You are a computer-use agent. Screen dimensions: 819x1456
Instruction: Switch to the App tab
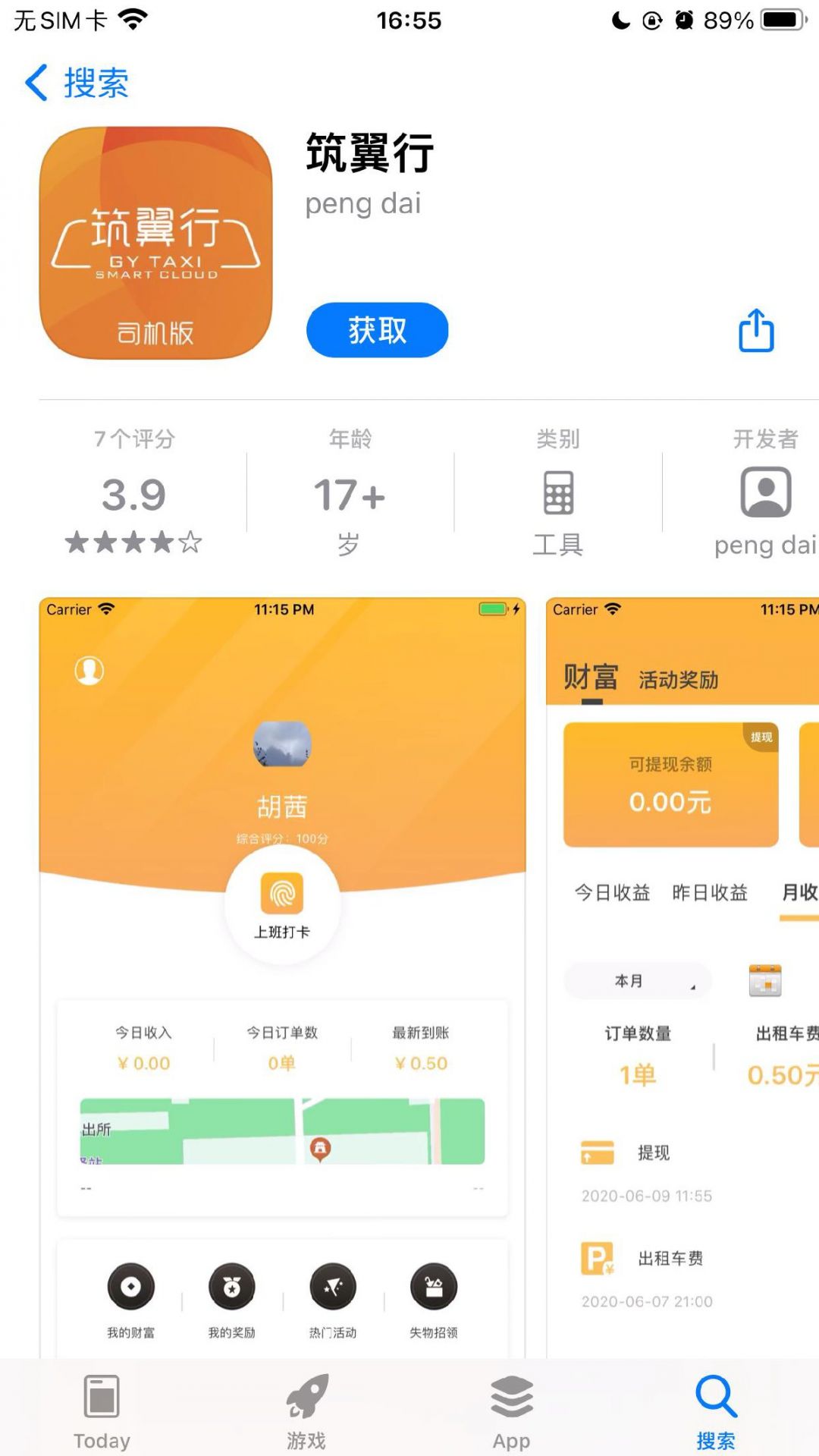click(511, 1410)
